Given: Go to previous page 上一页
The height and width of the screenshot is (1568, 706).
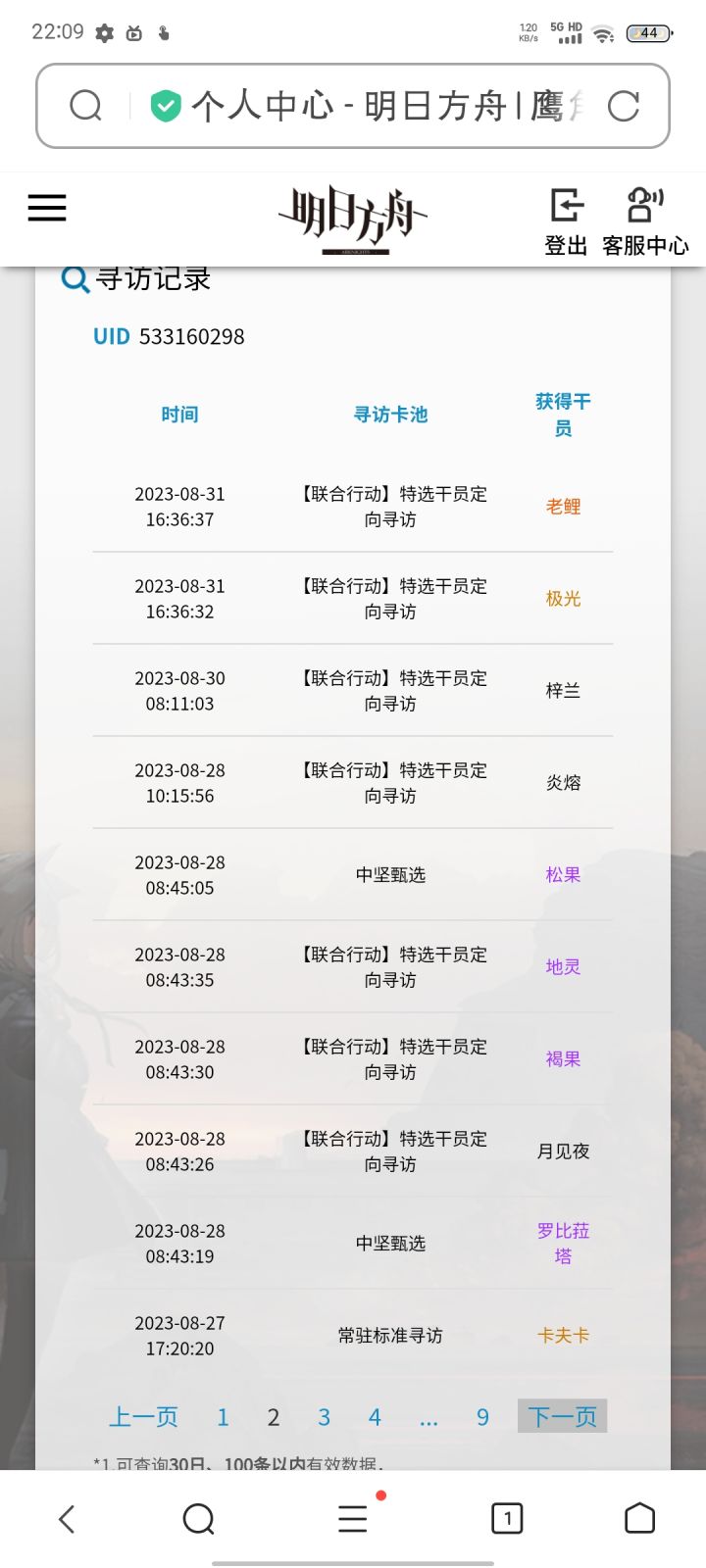Looking at the screenshot, I should tap(143, 1417).
